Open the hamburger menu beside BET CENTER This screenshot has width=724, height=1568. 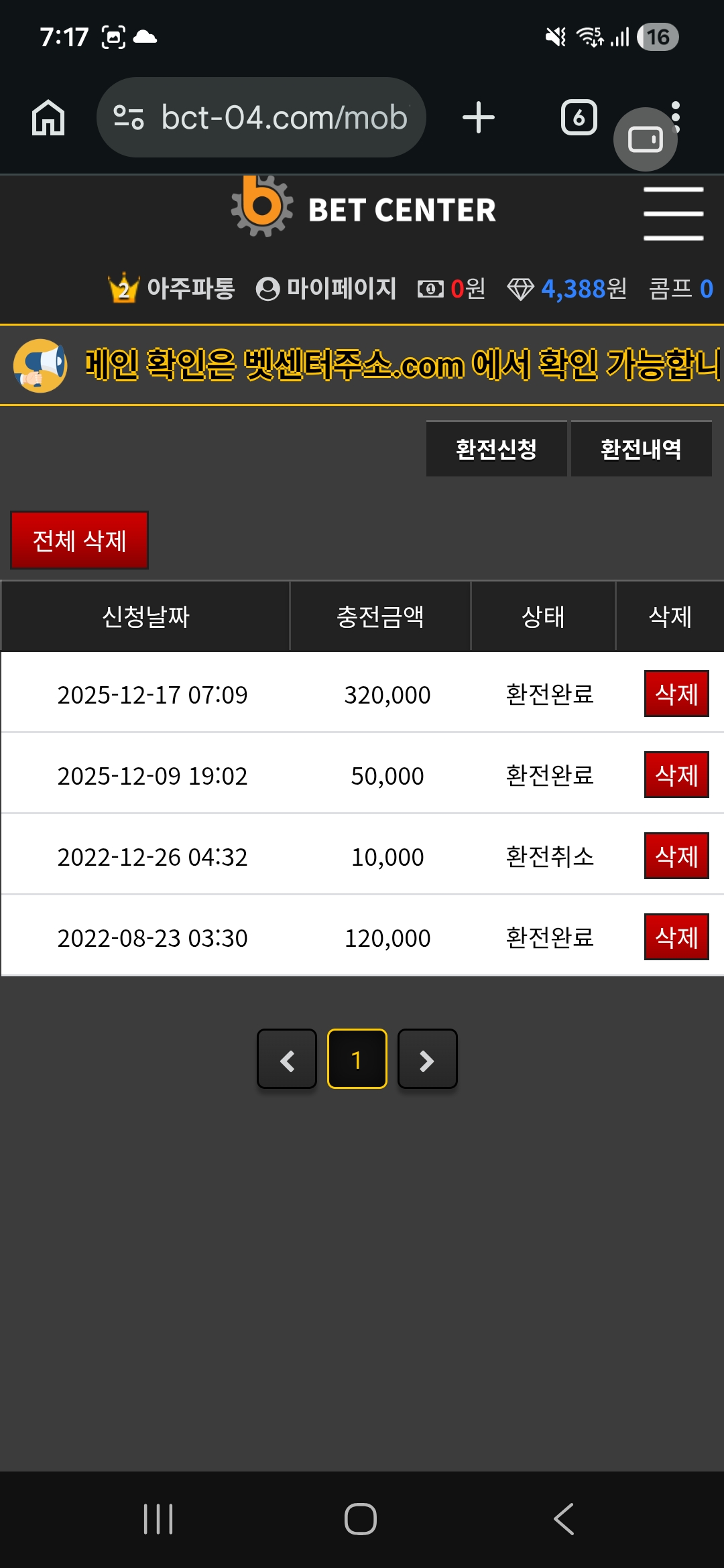click(x=673, y=213)
